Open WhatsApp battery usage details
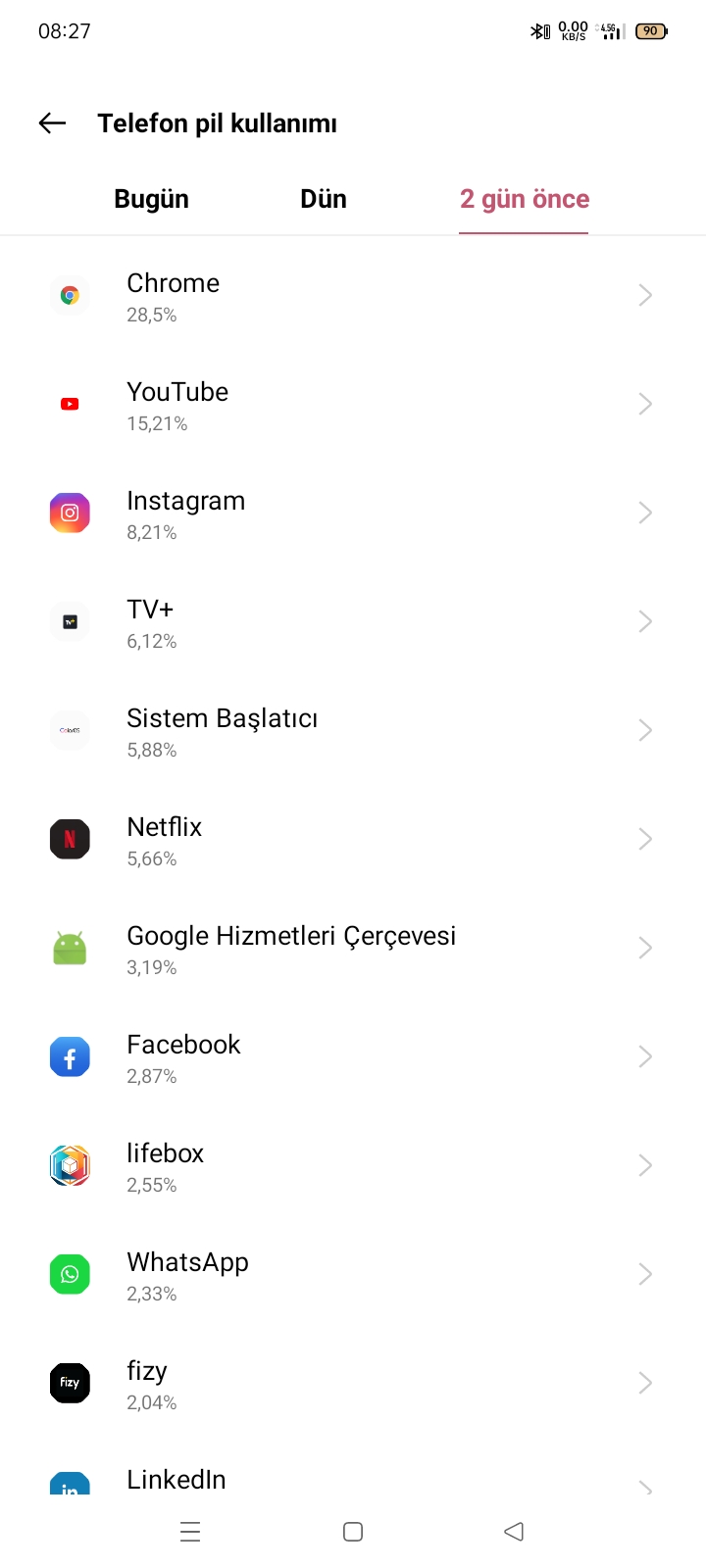706x1568 pixels. [353, 1275]
